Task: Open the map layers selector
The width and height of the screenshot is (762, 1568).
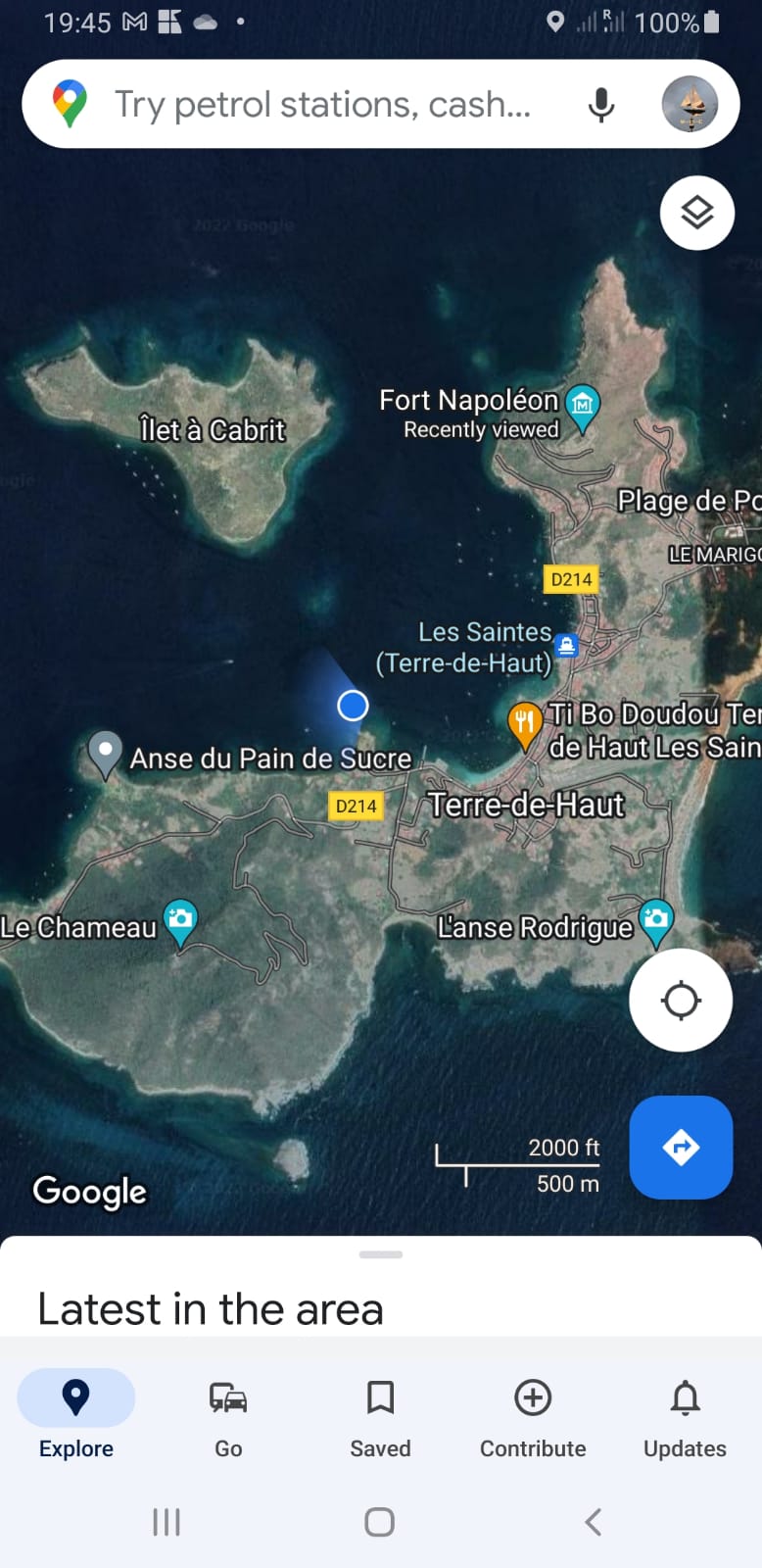Action: click(x=697, y=213)
